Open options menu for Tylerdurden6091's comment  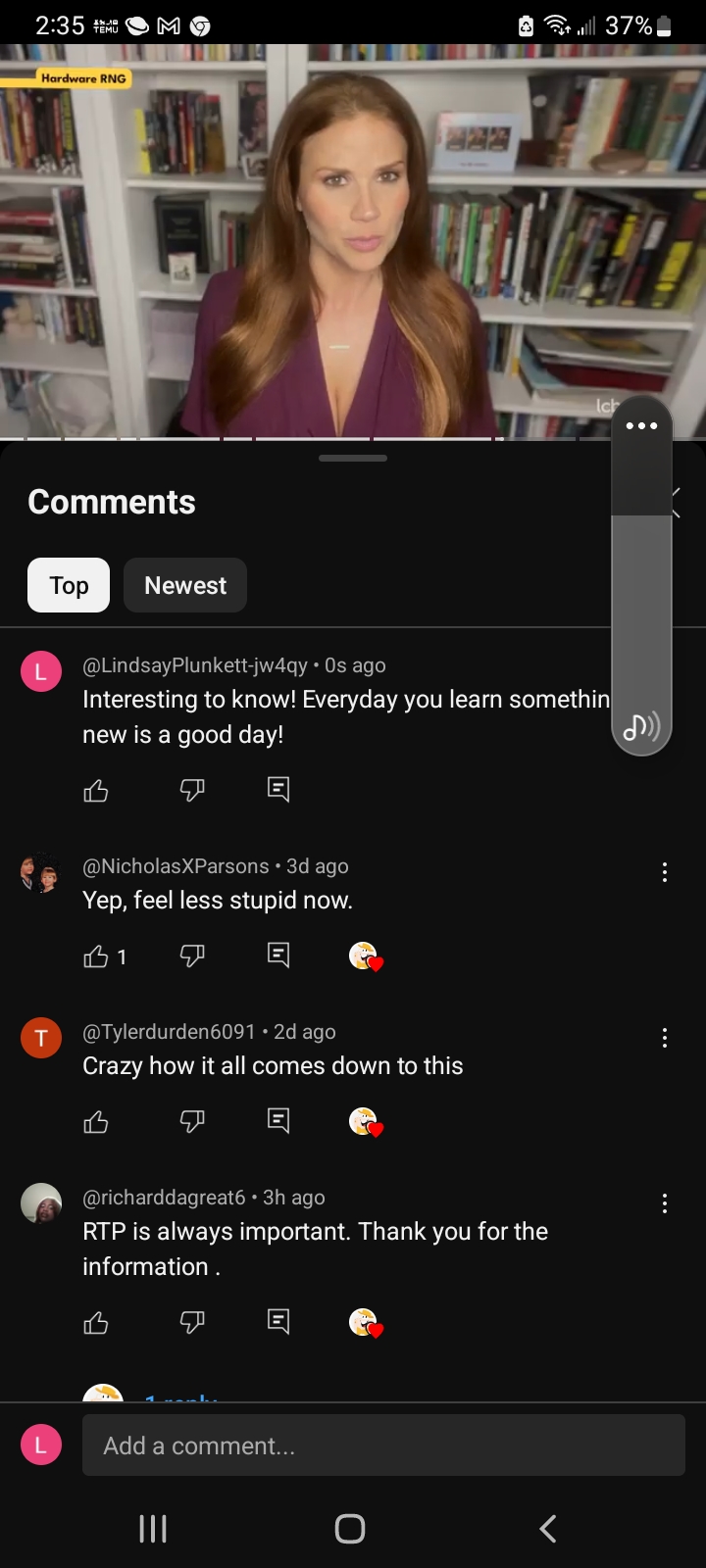tap(665, 1038)
